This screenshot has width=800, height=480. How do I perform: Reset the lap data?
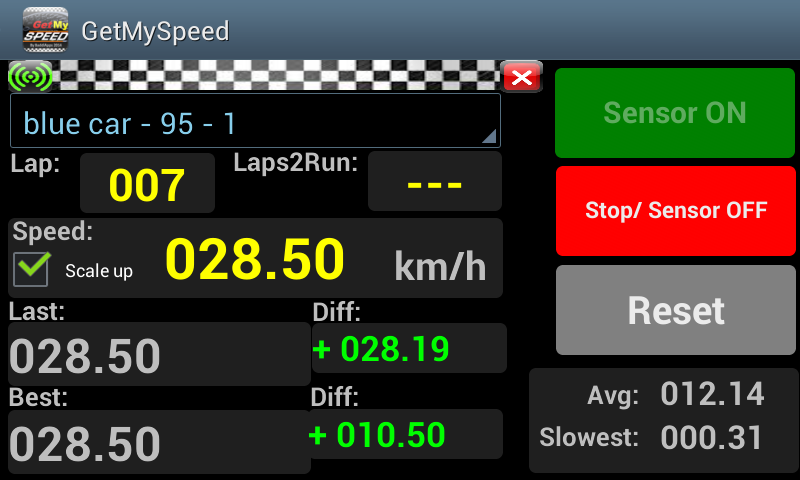[675, 310]
